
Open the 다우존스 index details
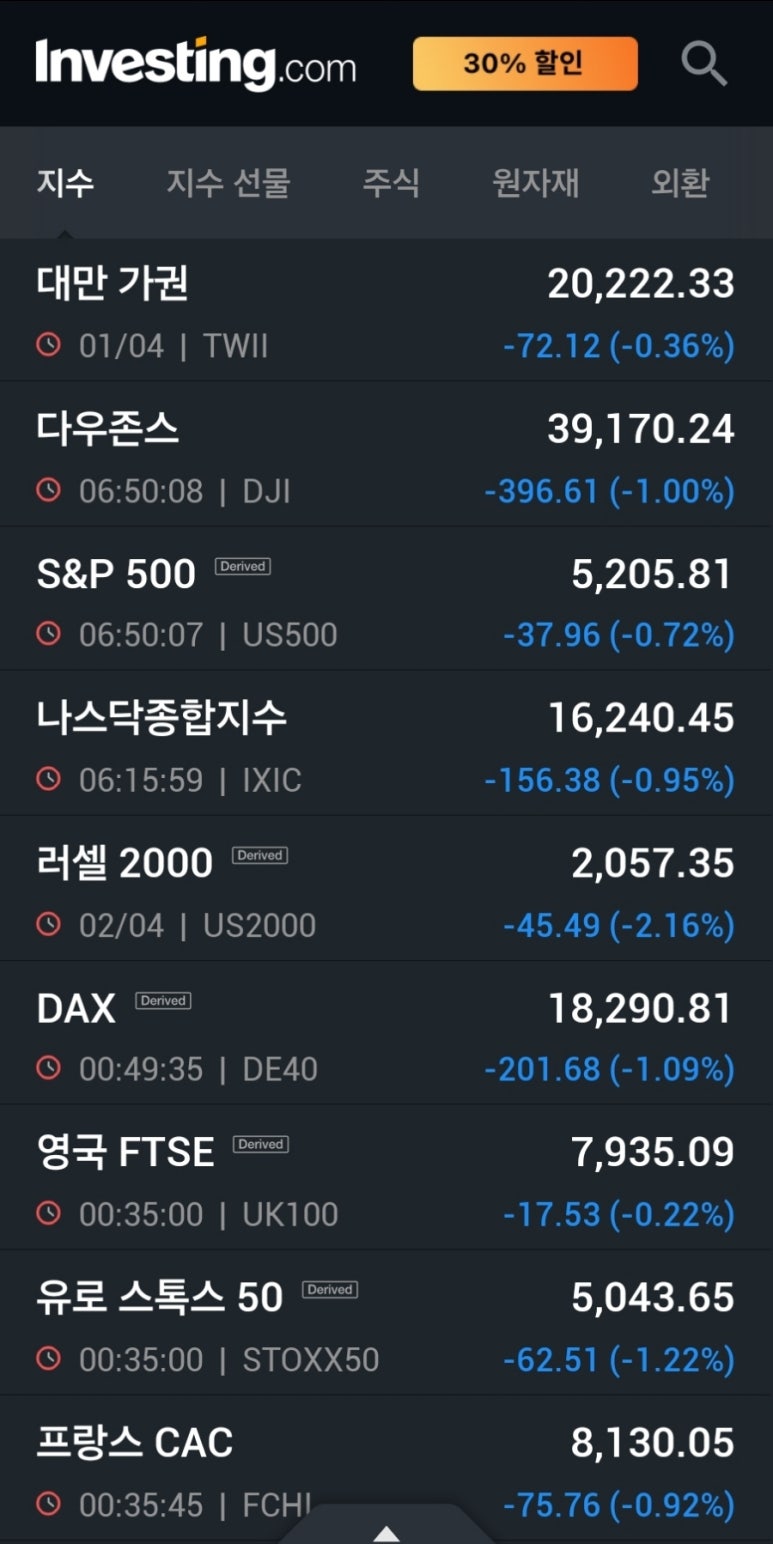(386, 454)
